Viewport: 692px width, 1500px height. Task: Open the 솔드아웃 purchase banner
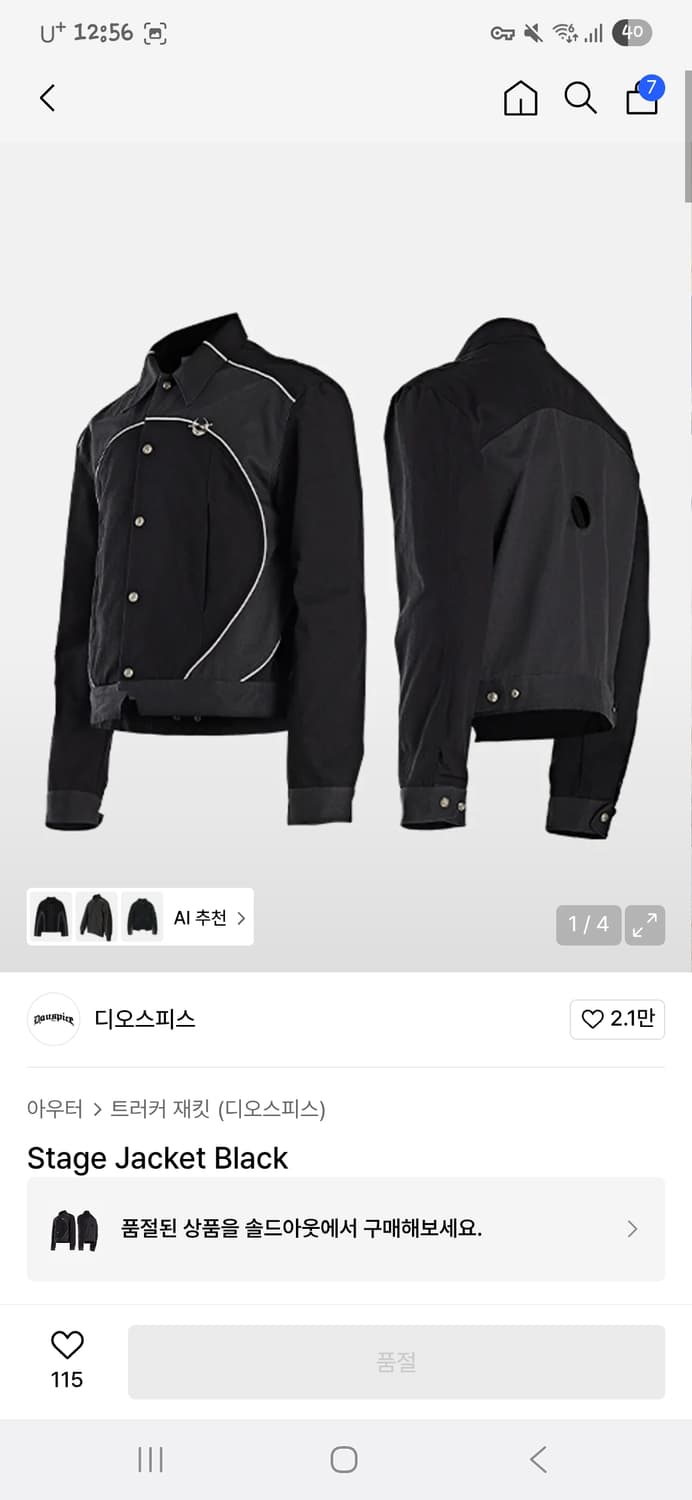pos(346,1229)
